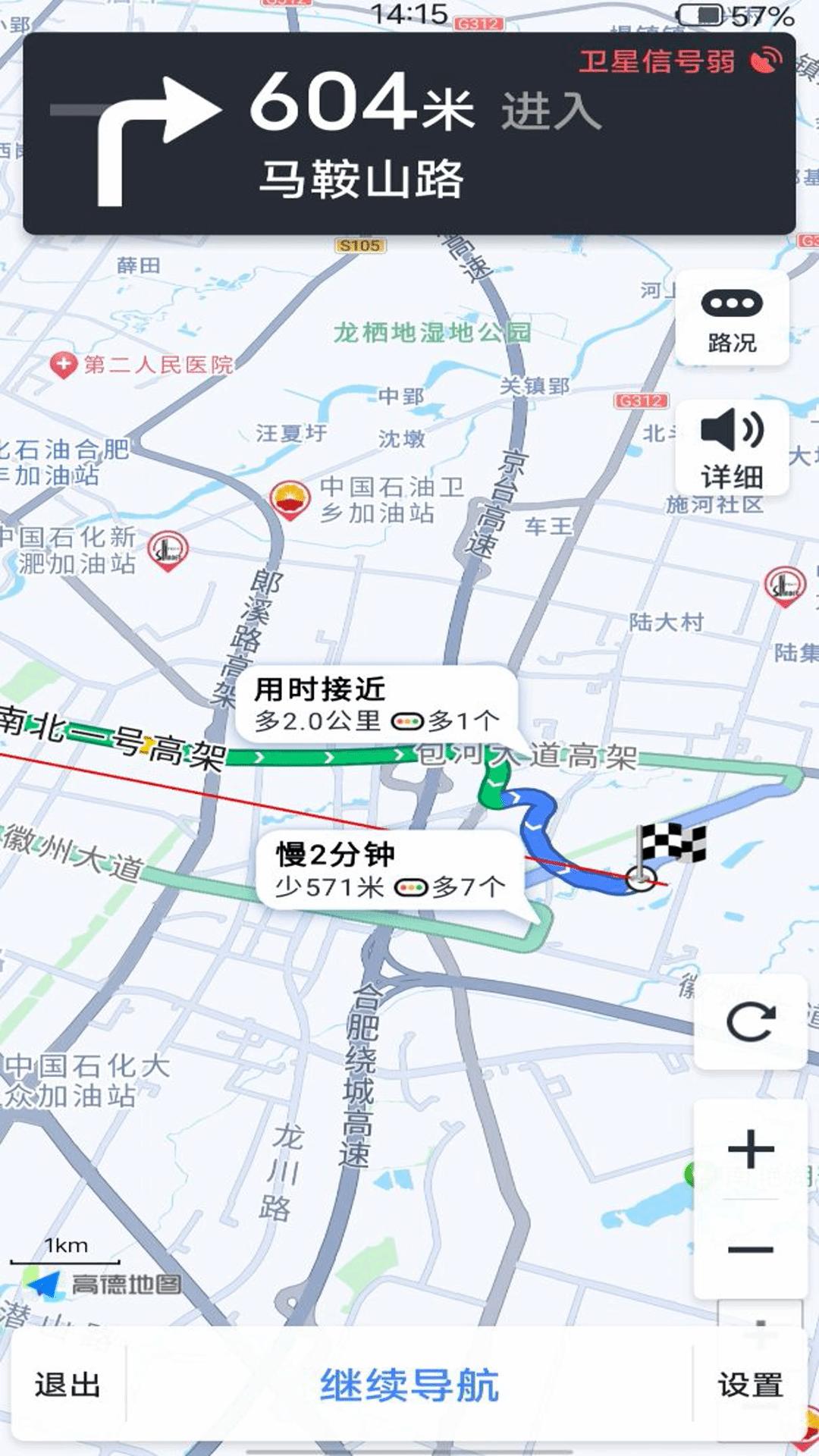
Task: Toggle detailed voice announcements
Action: [731, 447]
